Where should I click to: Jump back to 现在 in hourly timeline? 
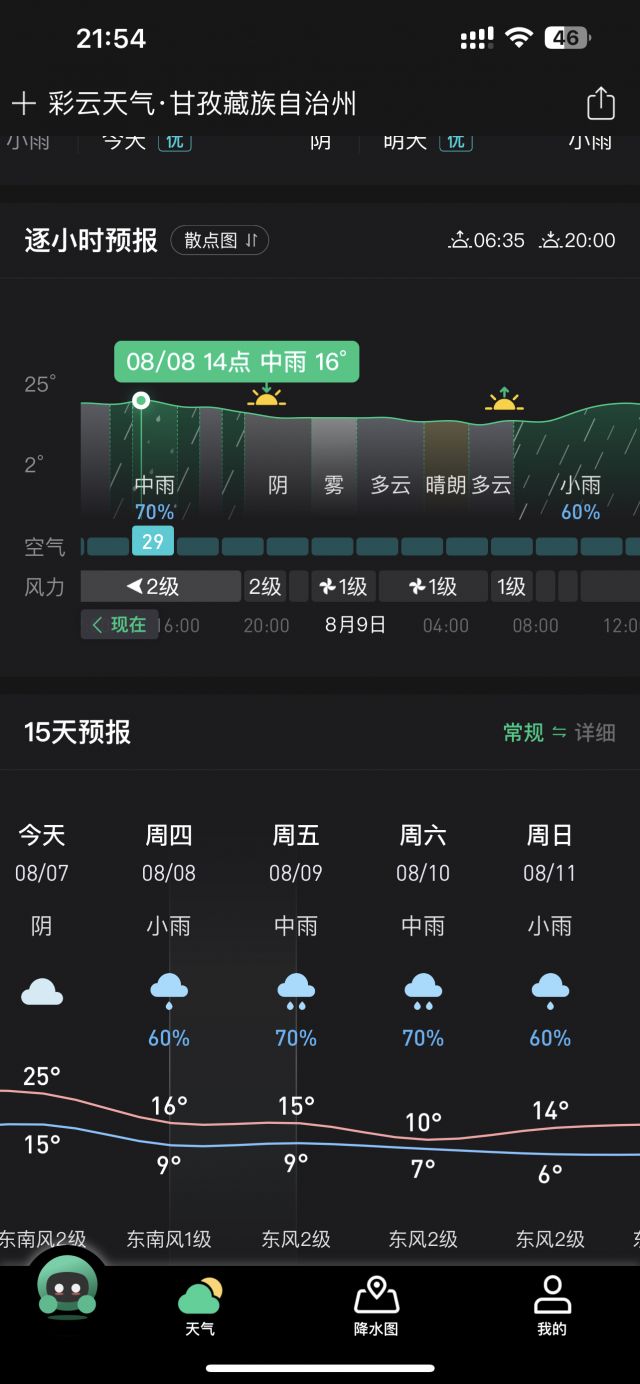click(119, 625)
